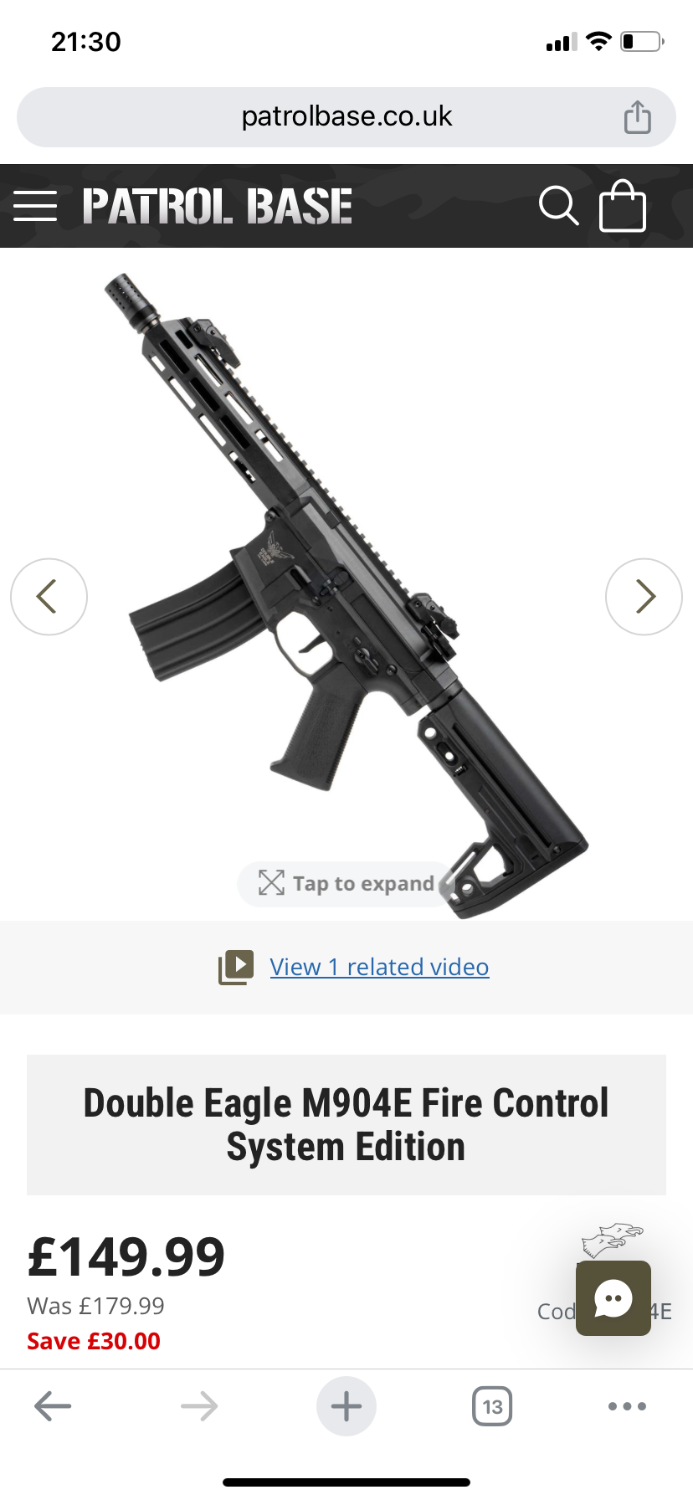
Task: Go to the Patrol Base homepage
Action: tap(217, 207)
